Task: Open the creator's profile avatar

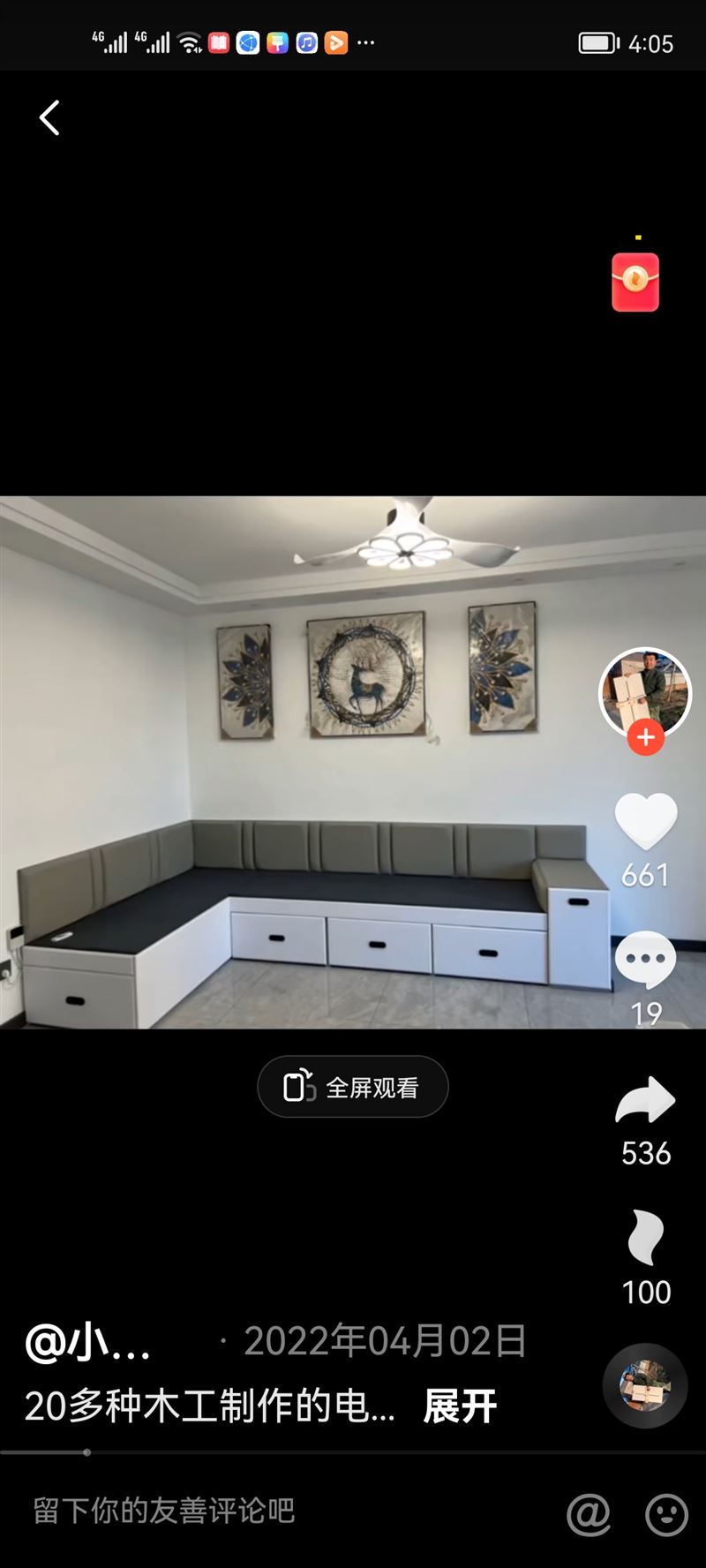Action: (645, 692)
